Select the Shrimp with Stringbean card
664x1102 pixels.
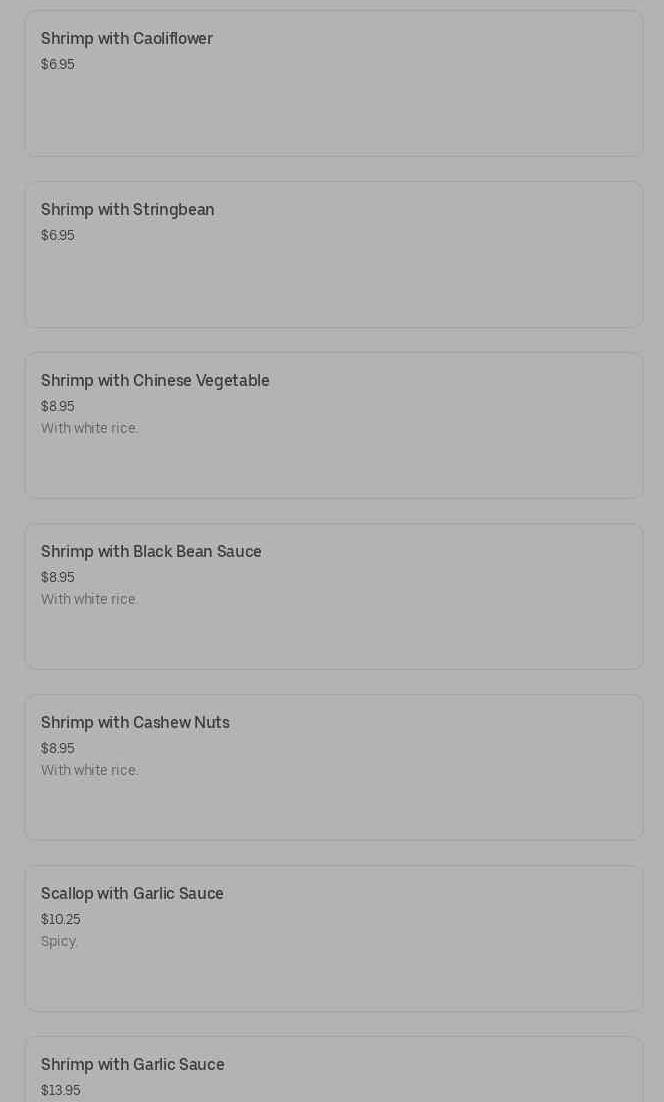(x=333, y=254)
